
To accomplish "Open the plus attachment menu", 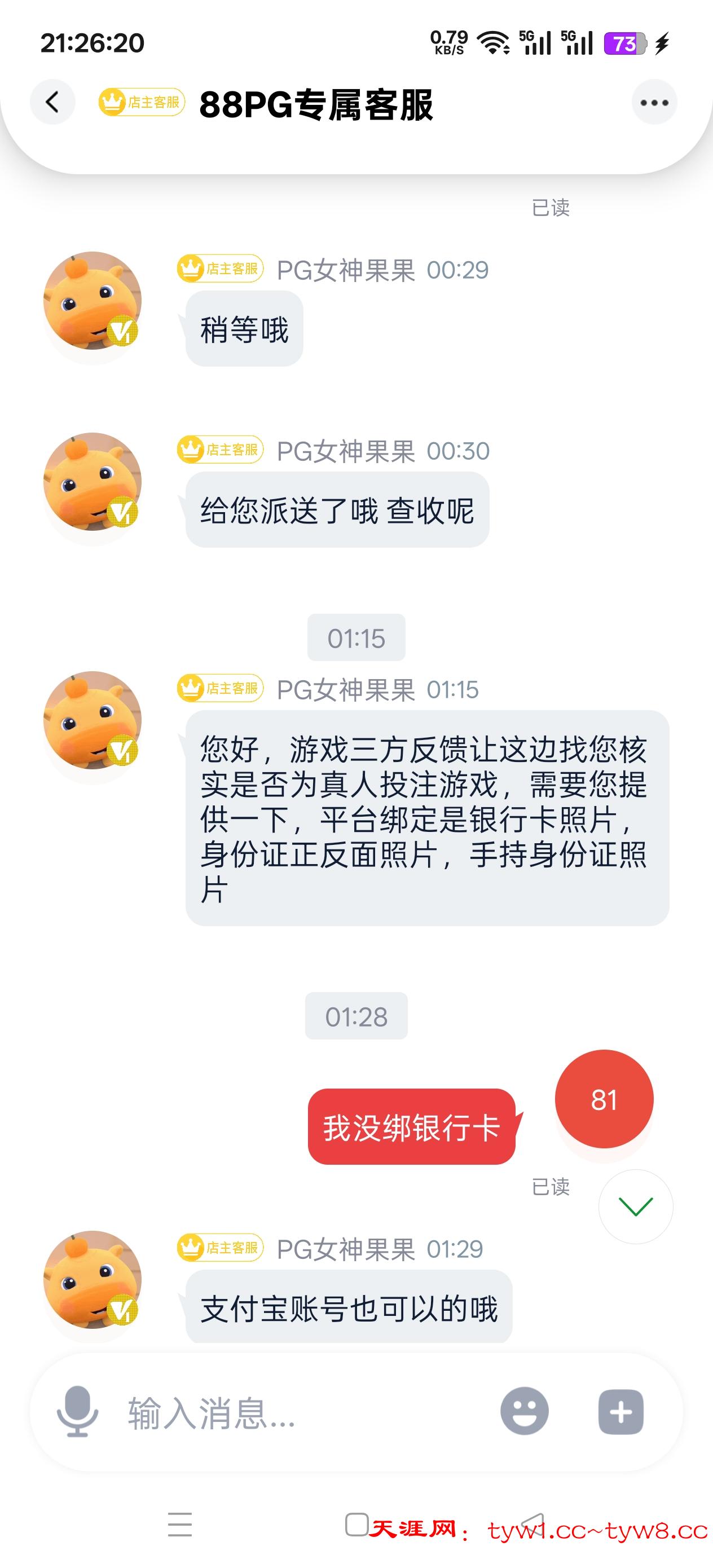I will tap(620, 1412).
